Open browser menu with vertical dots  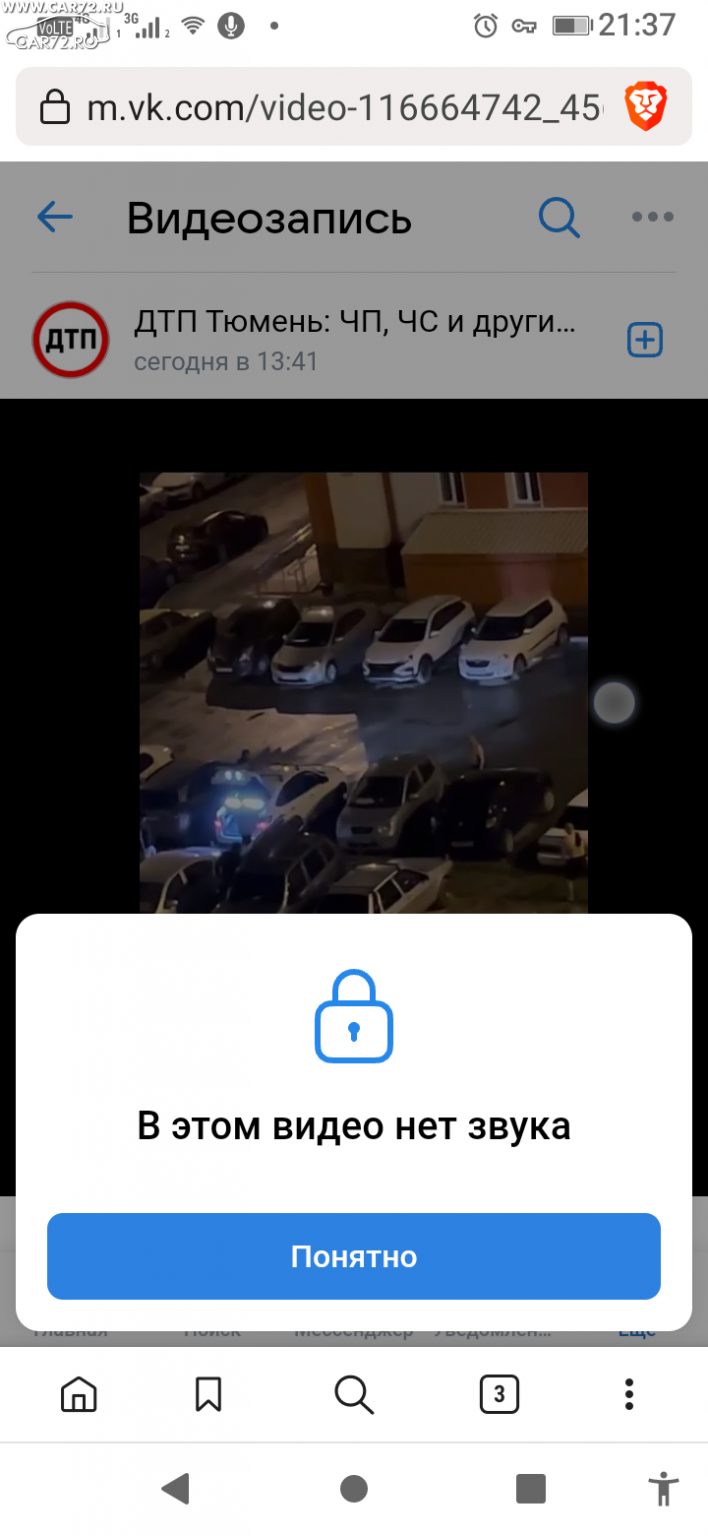click(629, 1394)
